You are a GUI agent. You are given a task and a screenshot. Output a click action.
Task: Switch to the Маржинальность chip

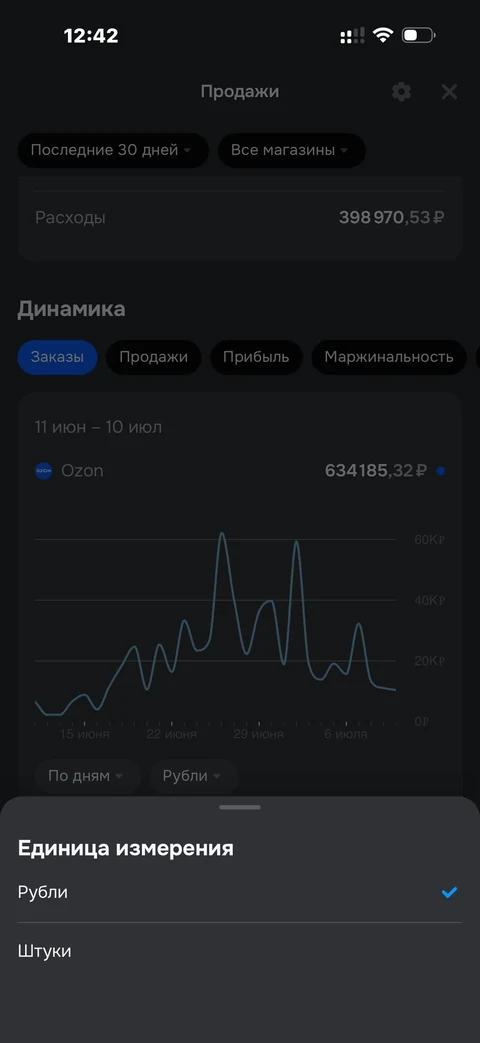(389, 357)
